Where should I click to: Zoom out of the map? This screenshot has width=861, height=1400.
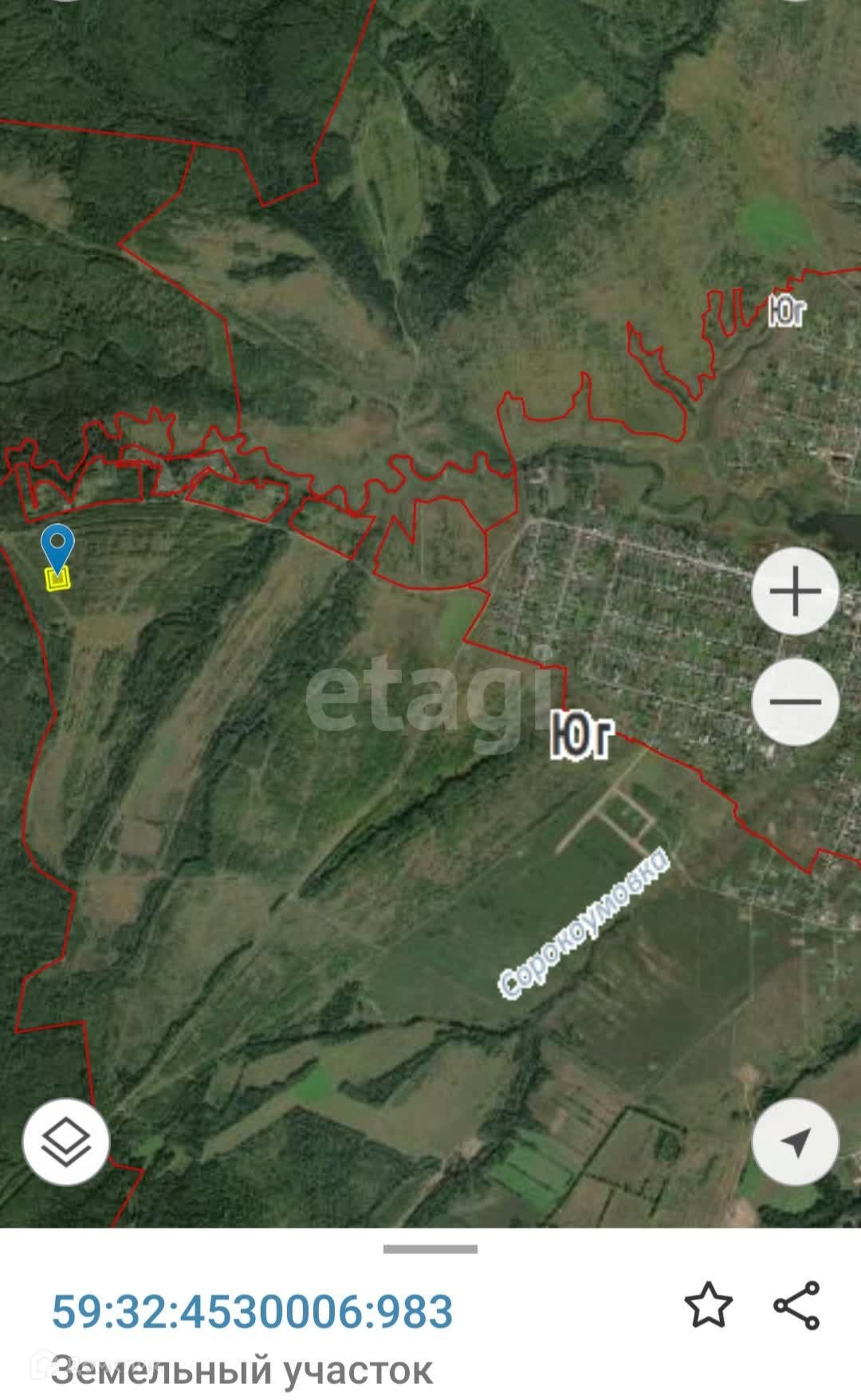point(795,702)
